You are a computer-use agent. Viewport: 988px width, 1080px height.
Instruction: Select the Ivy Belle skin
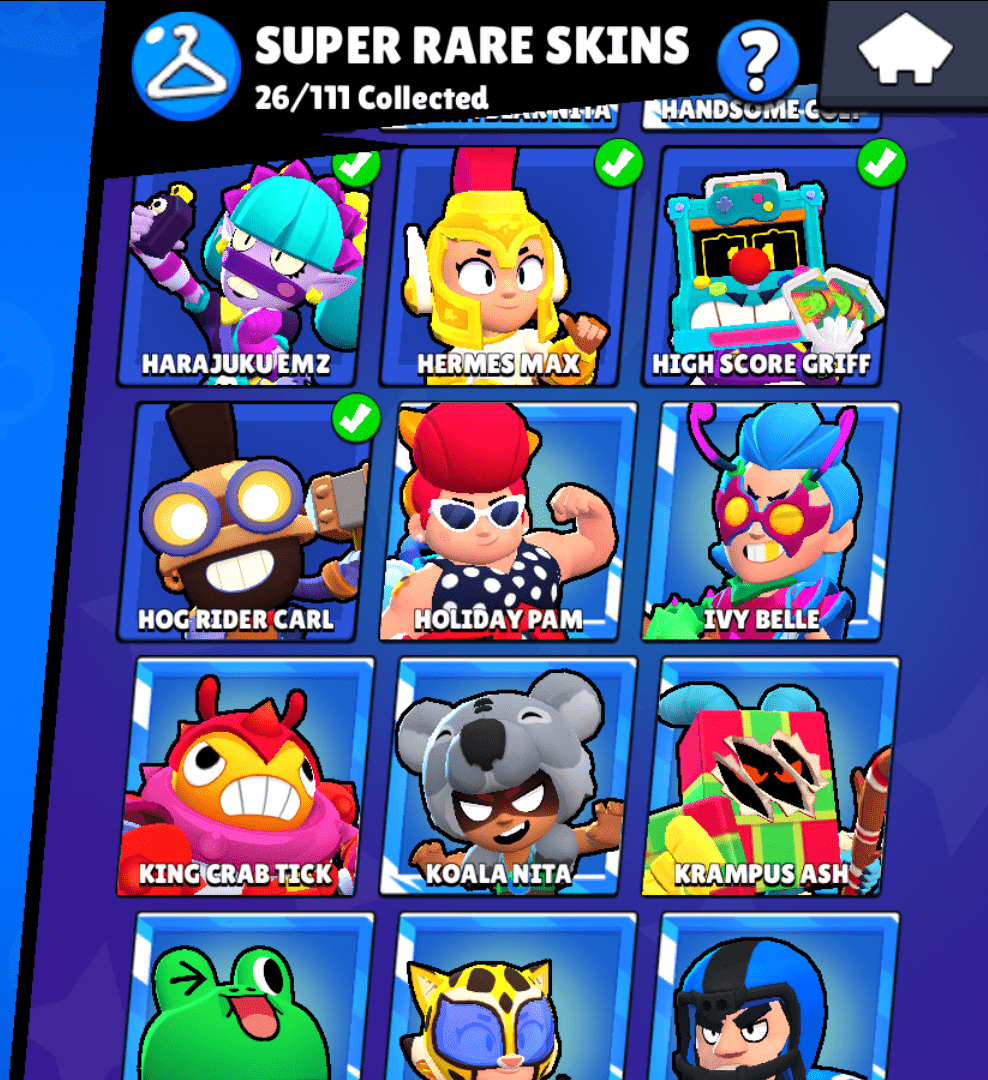[x=772, y=520]
